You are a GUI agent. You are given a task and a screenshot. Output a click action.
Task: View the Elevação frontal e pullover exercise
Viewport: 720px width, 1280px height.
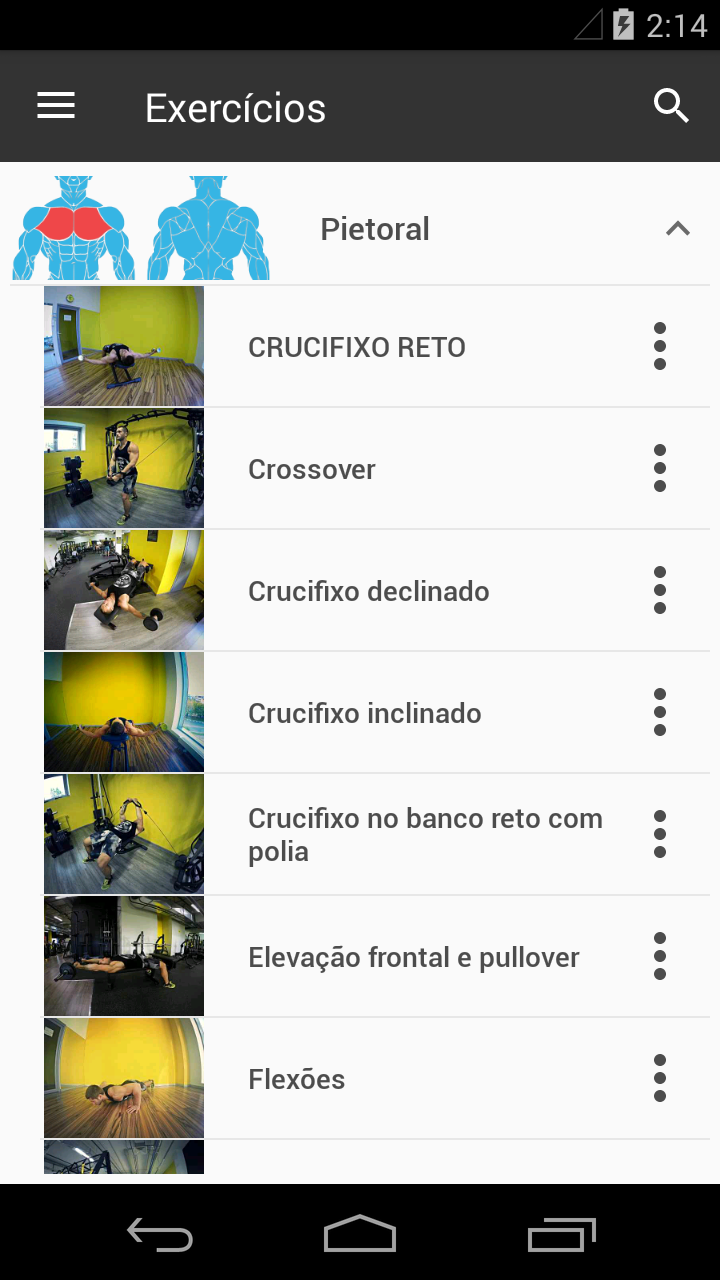(x=413, y=957)
